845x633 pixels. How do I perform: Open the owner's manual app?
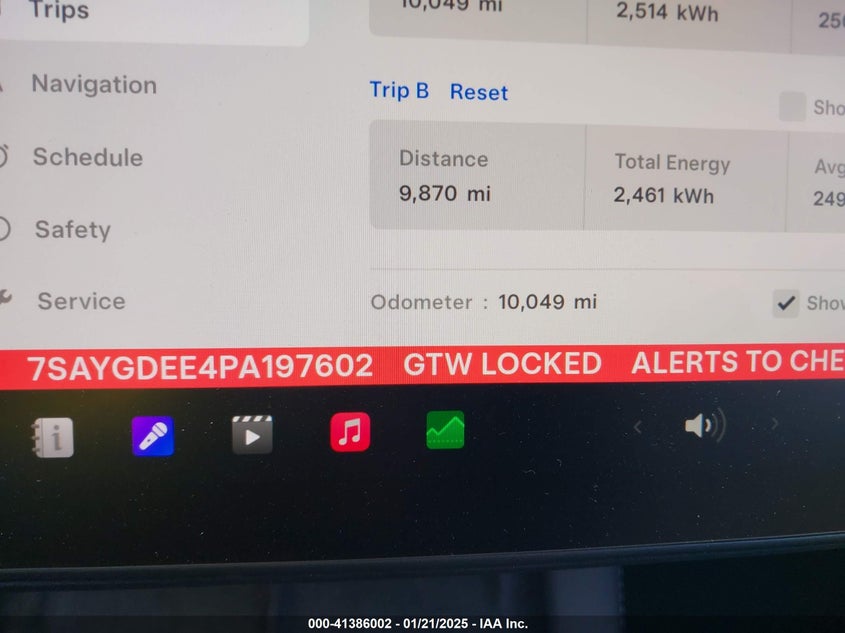(x=52, y=436)
